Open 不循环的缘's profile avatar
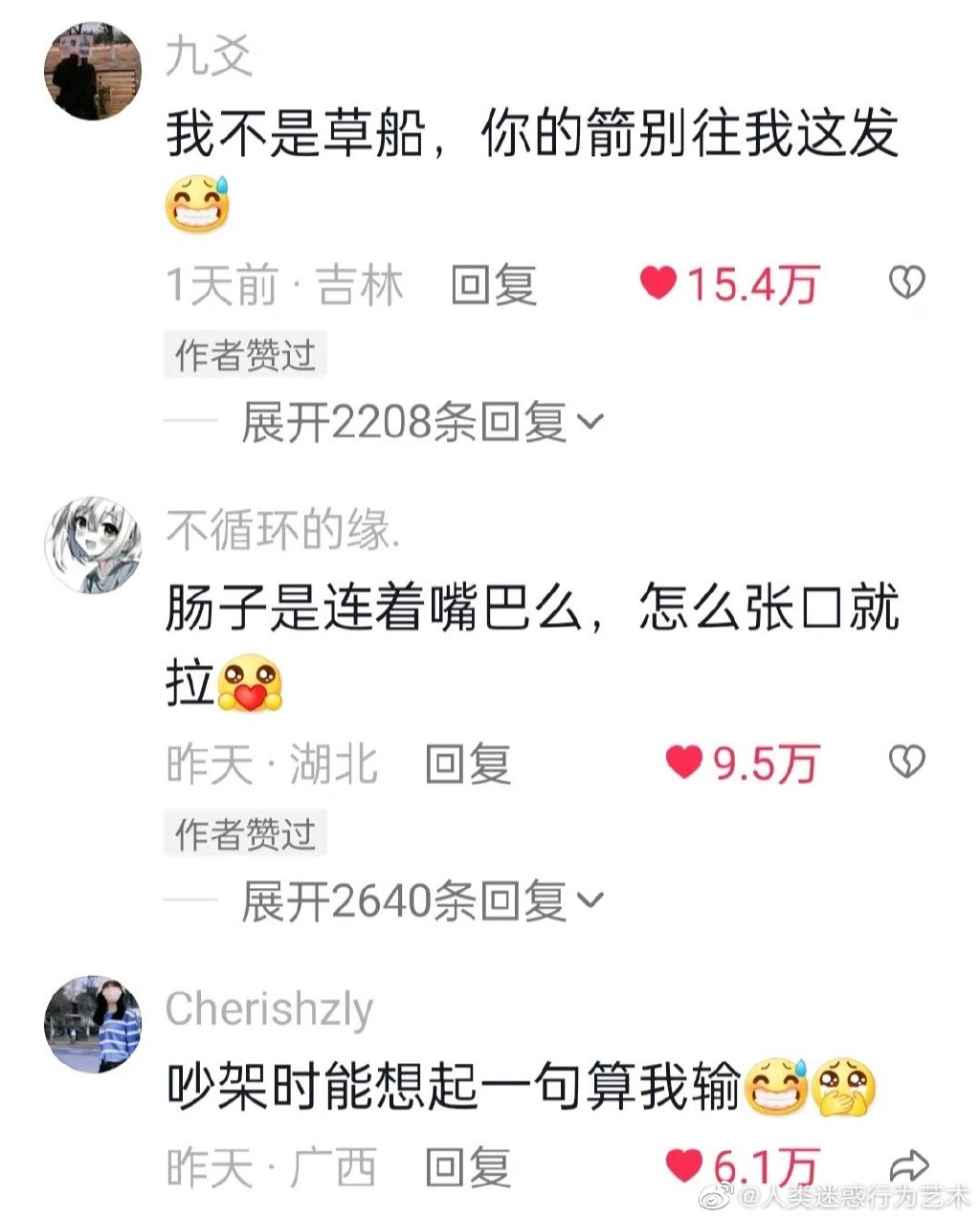980x1220 pixels. (x=92, y=546)
